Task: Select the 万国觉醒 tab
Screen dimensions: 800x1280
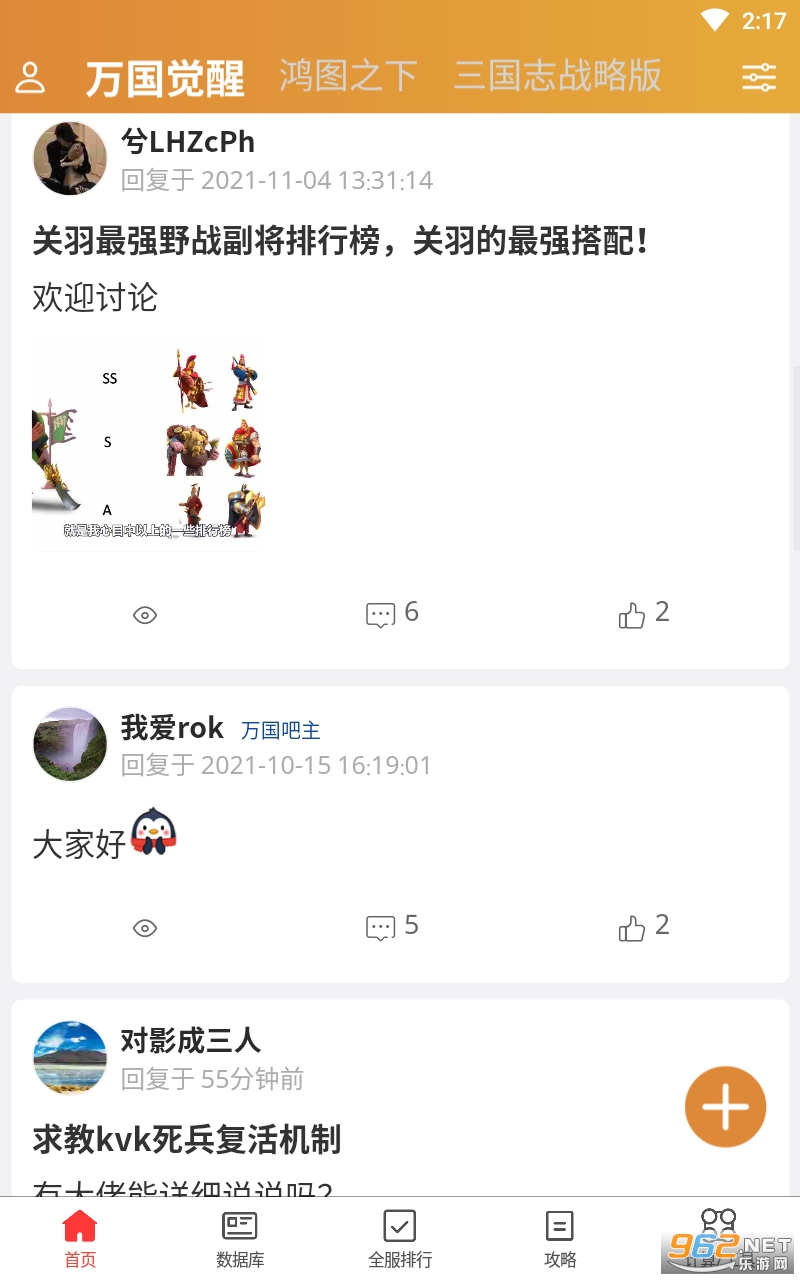Action: point(165,78)
